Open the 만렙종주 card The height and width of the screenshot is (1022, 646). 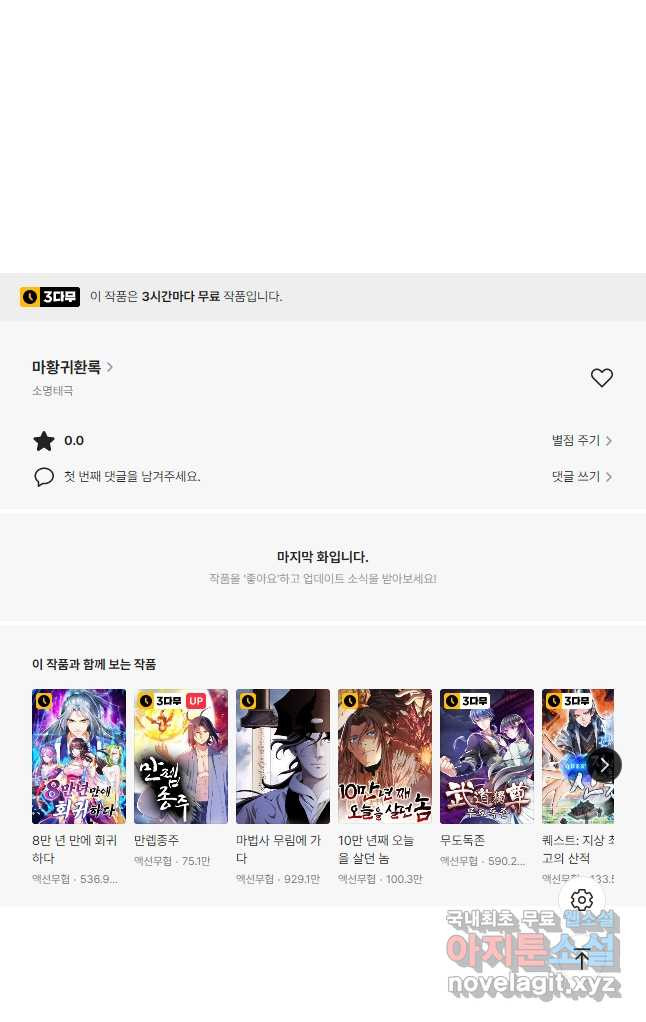[181, 756]
